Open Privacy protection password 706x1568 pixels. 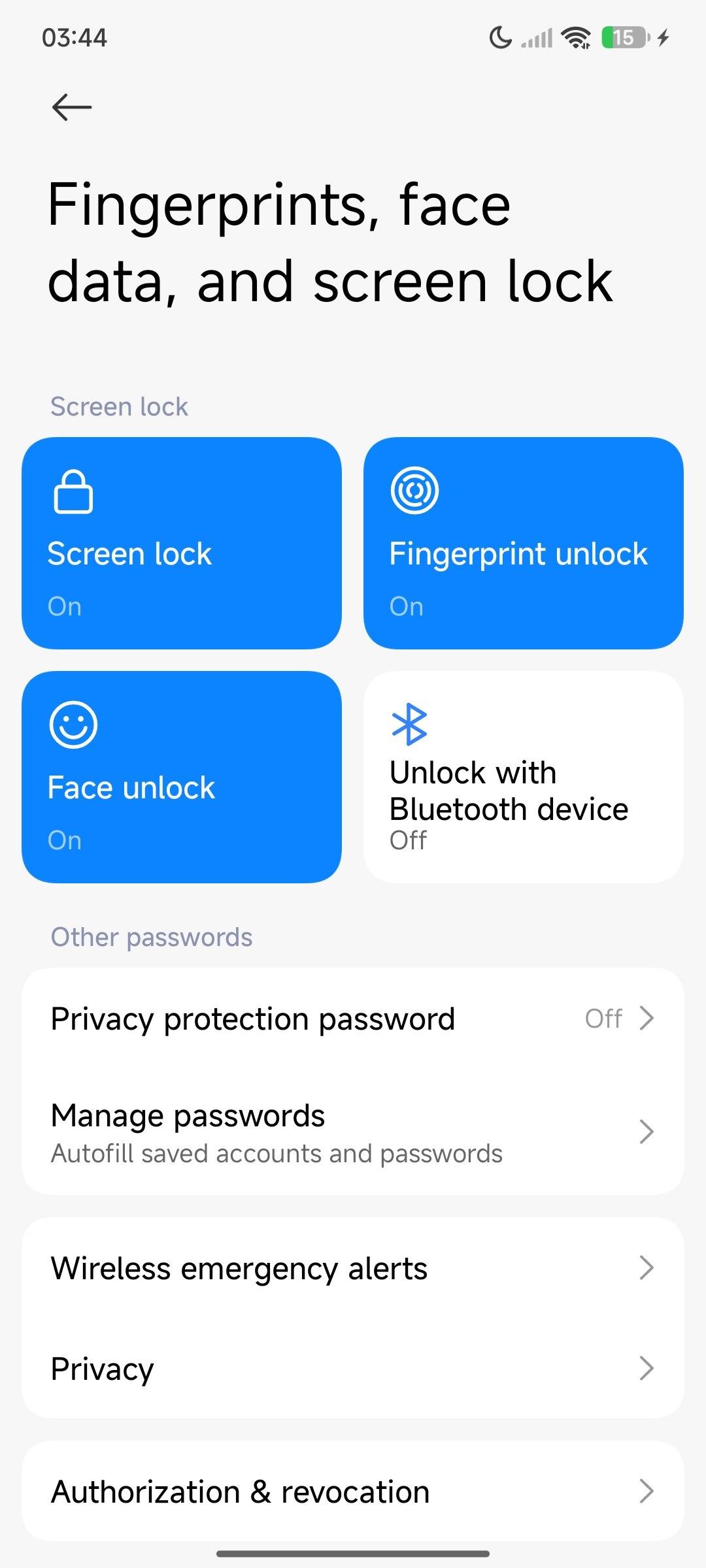(353, 1019)
